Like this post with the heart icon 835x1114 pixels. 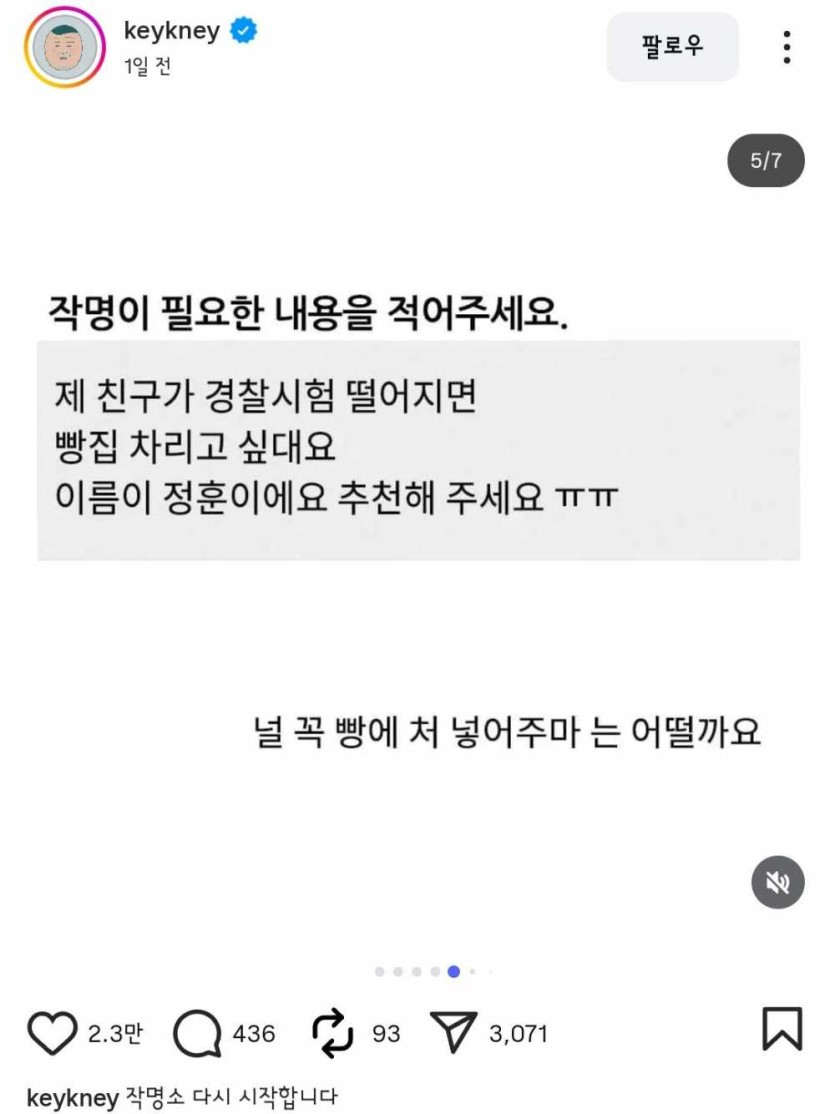pos(51,1033)
